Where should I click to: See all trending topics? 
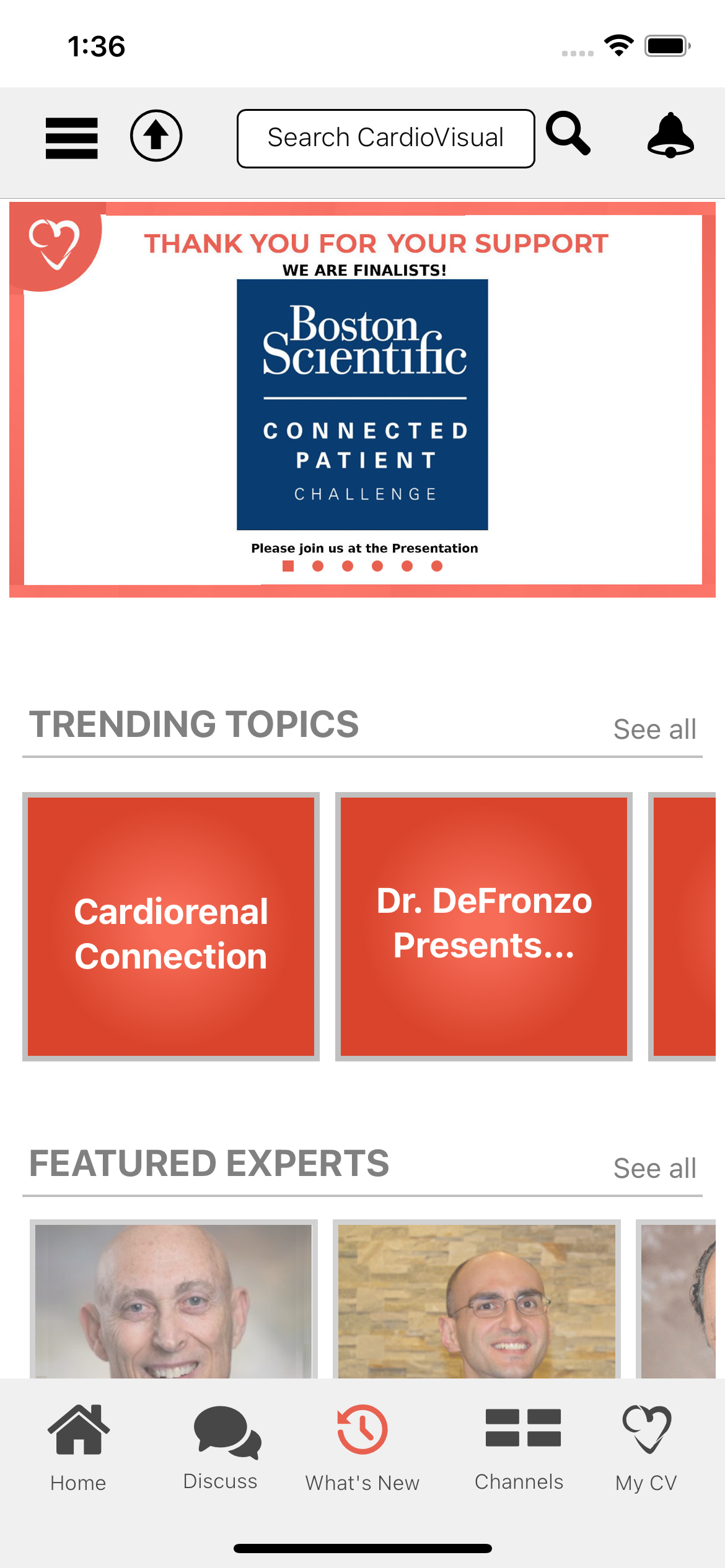click(654, 730)
